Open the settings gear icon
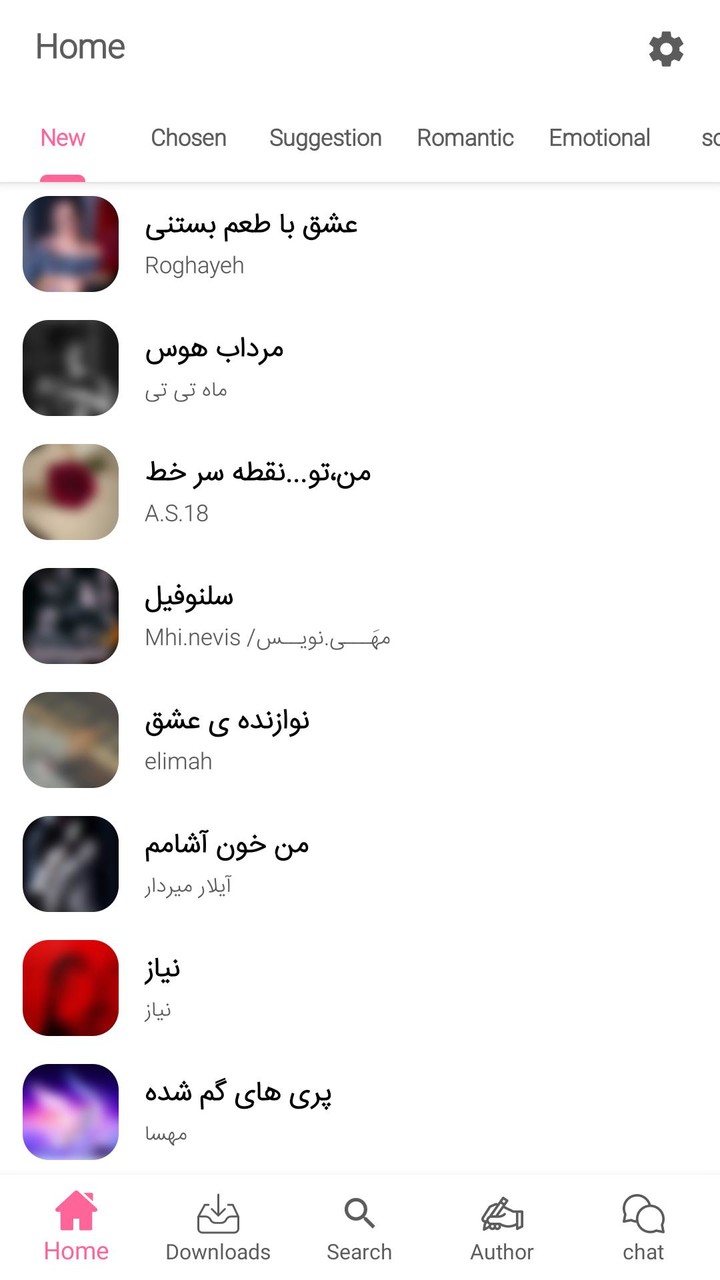The image size is (720, 1280). (666, 48)
